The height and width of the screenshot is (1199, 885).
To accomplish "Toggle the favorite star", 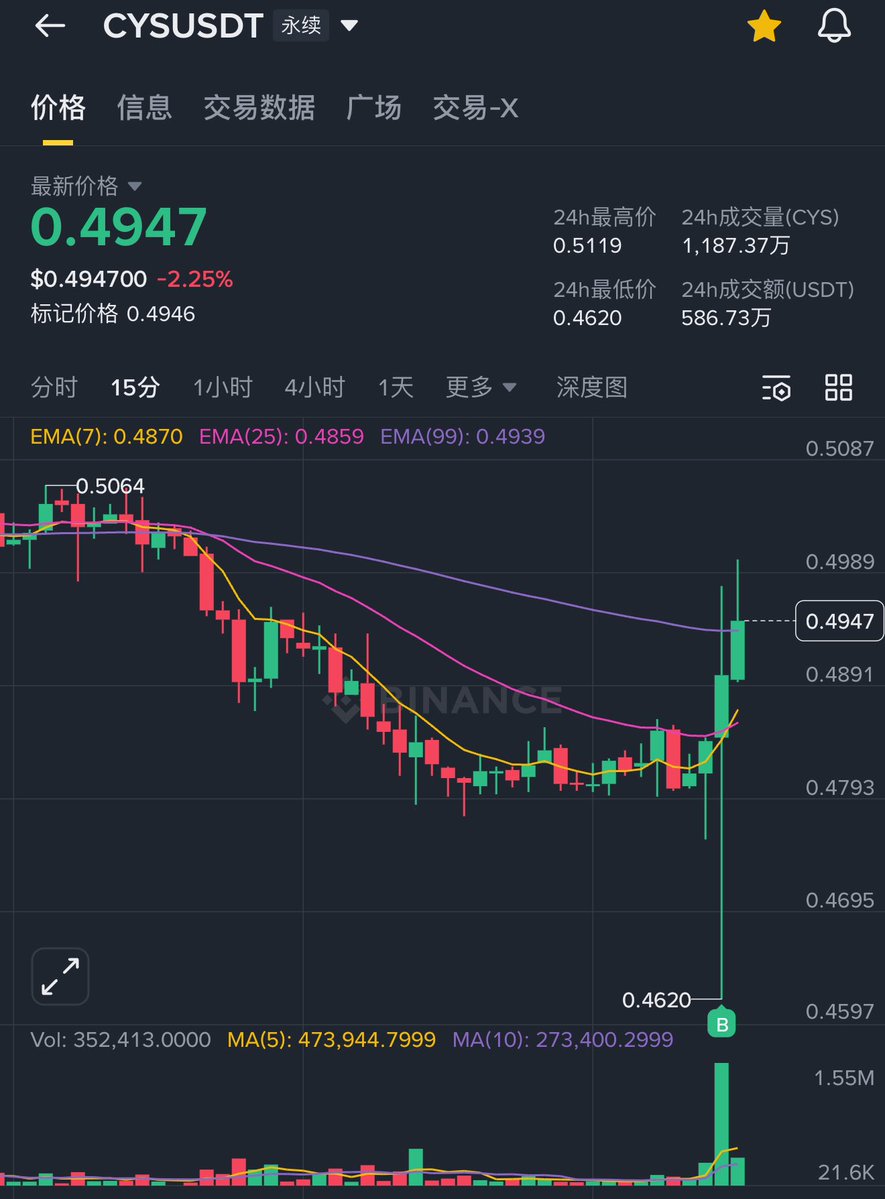I will 764,27.
